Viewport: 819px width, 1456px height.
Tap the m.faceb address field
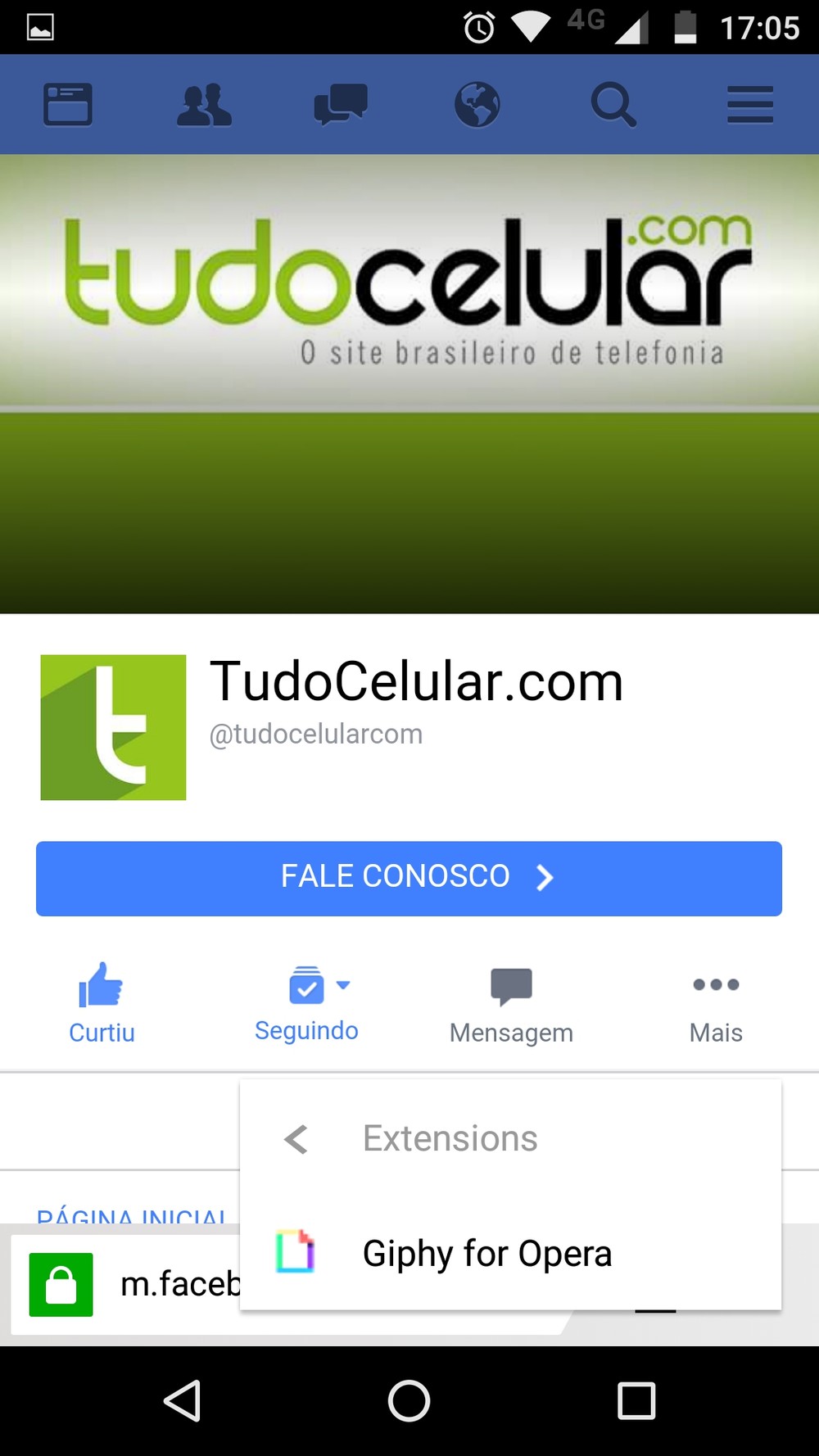tap(180, 1284)
